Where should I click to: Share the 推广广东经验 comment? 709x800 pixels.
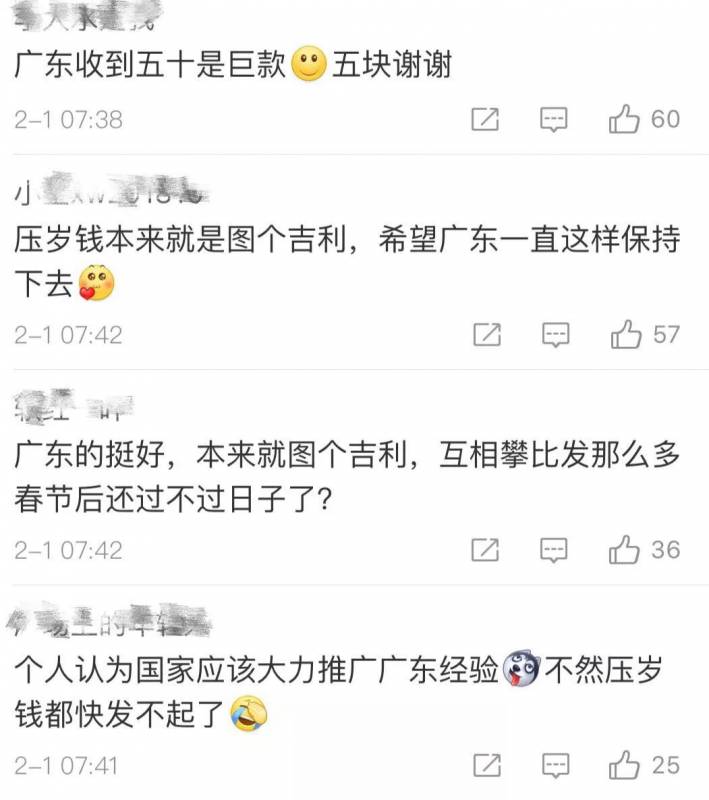(x=486, y=766)
